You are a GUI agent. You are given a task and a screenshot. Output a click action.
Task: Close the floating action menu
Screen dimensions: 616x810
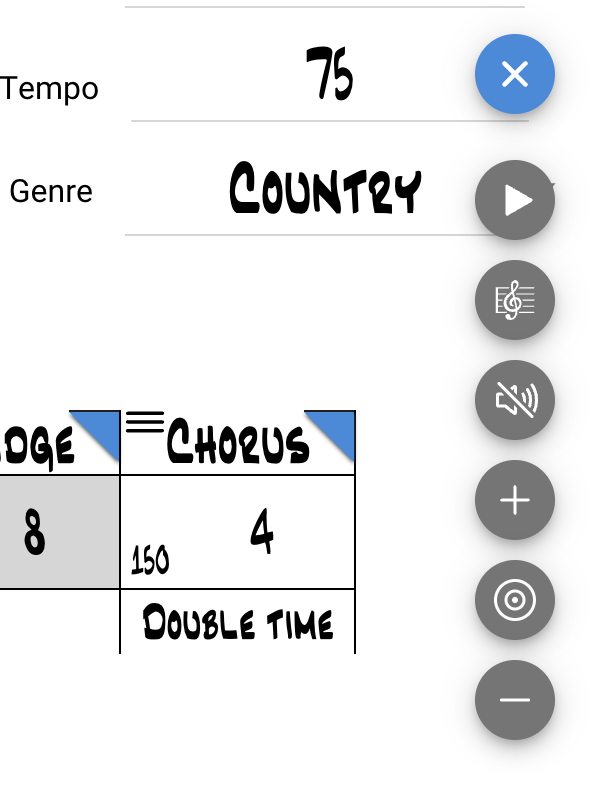pos(514,74)
